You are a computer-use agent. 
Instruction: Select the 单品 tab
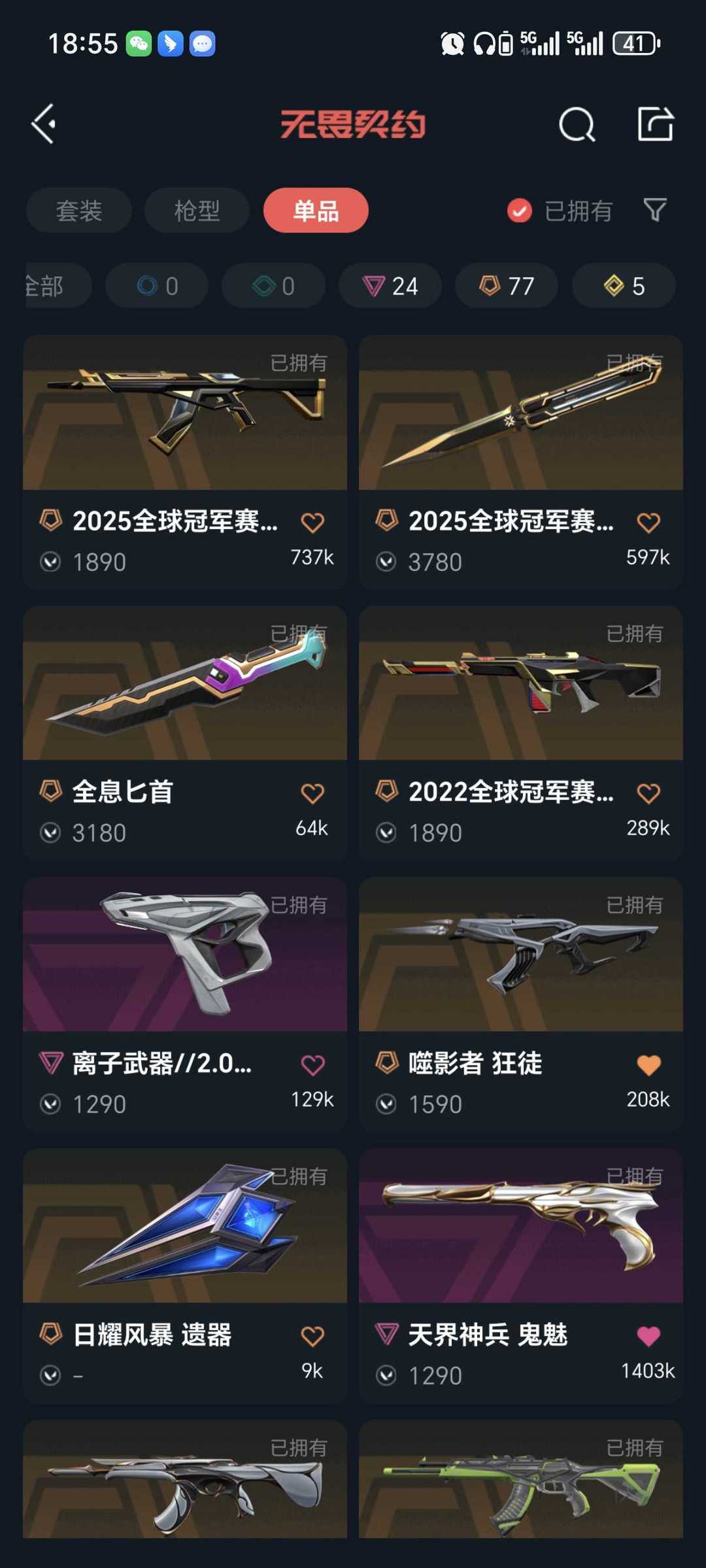tap(316, 211)
